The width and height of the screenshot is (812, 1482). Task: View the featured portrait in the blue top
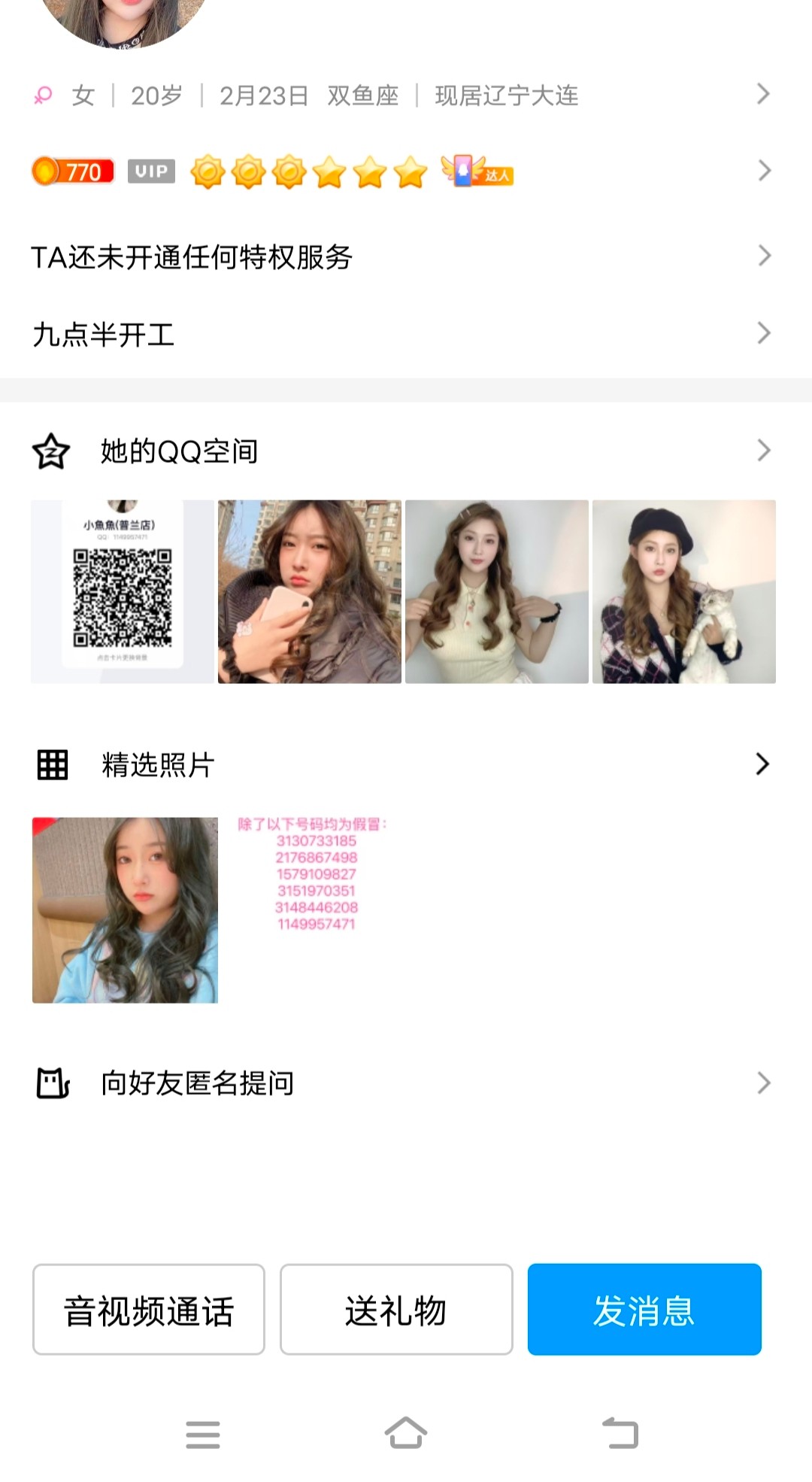125,910
